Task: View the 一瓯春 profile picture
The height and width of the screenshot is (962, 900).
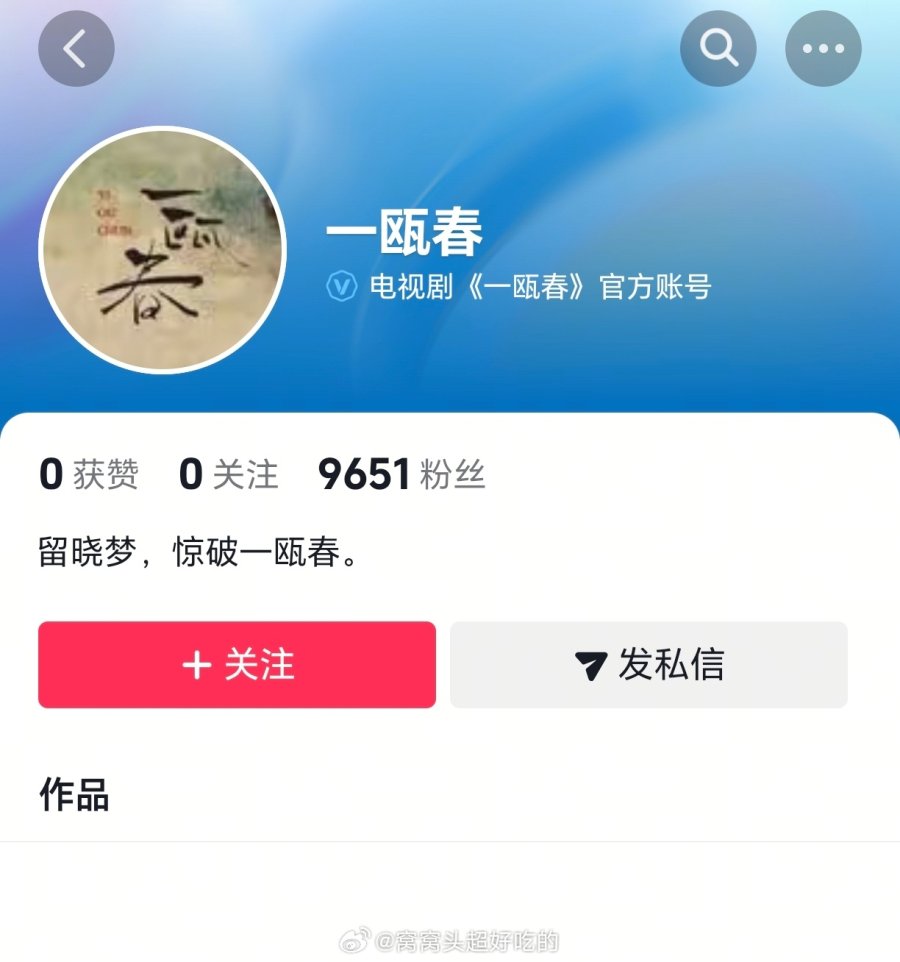Action: [x=163, y=250]
